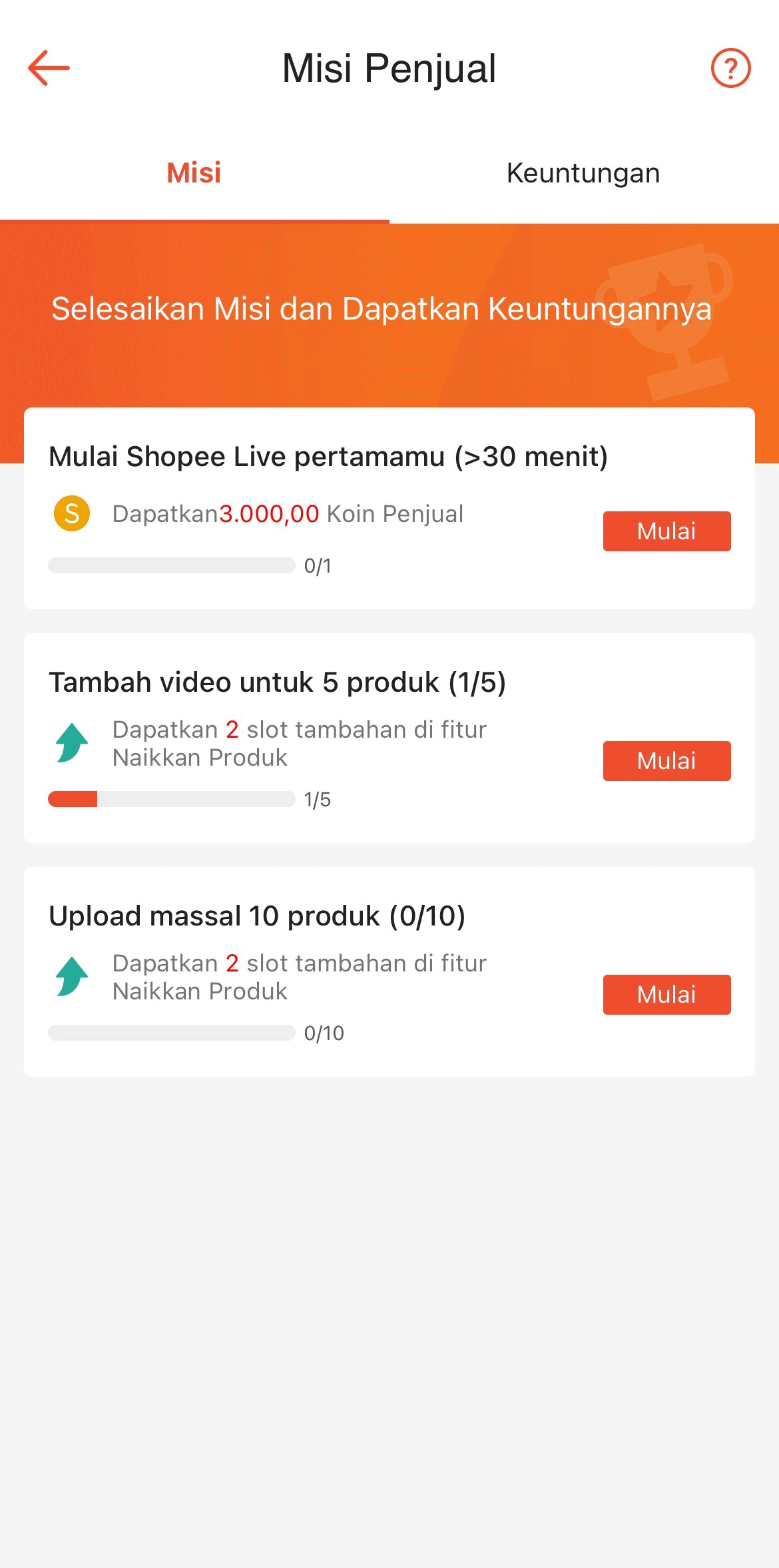Tap Mulai on upload massal mission
779x1568 pixels.
[666, 994]
